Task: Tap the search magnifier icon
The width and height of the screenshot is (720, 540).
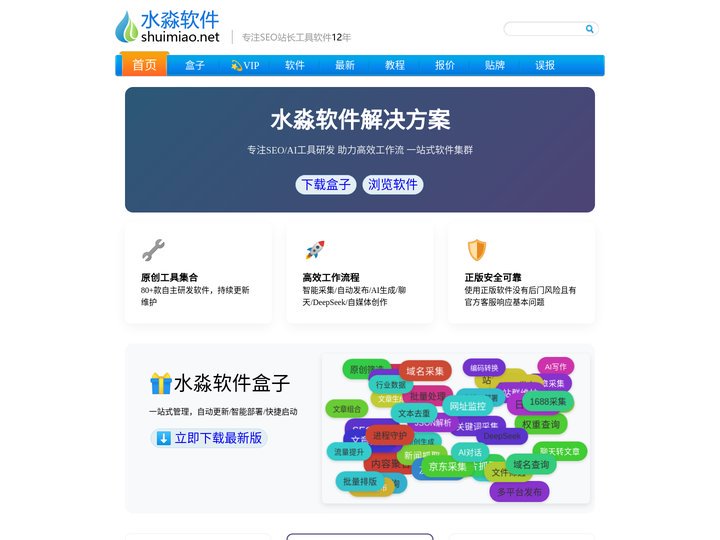Action: (x=590, y=29)
